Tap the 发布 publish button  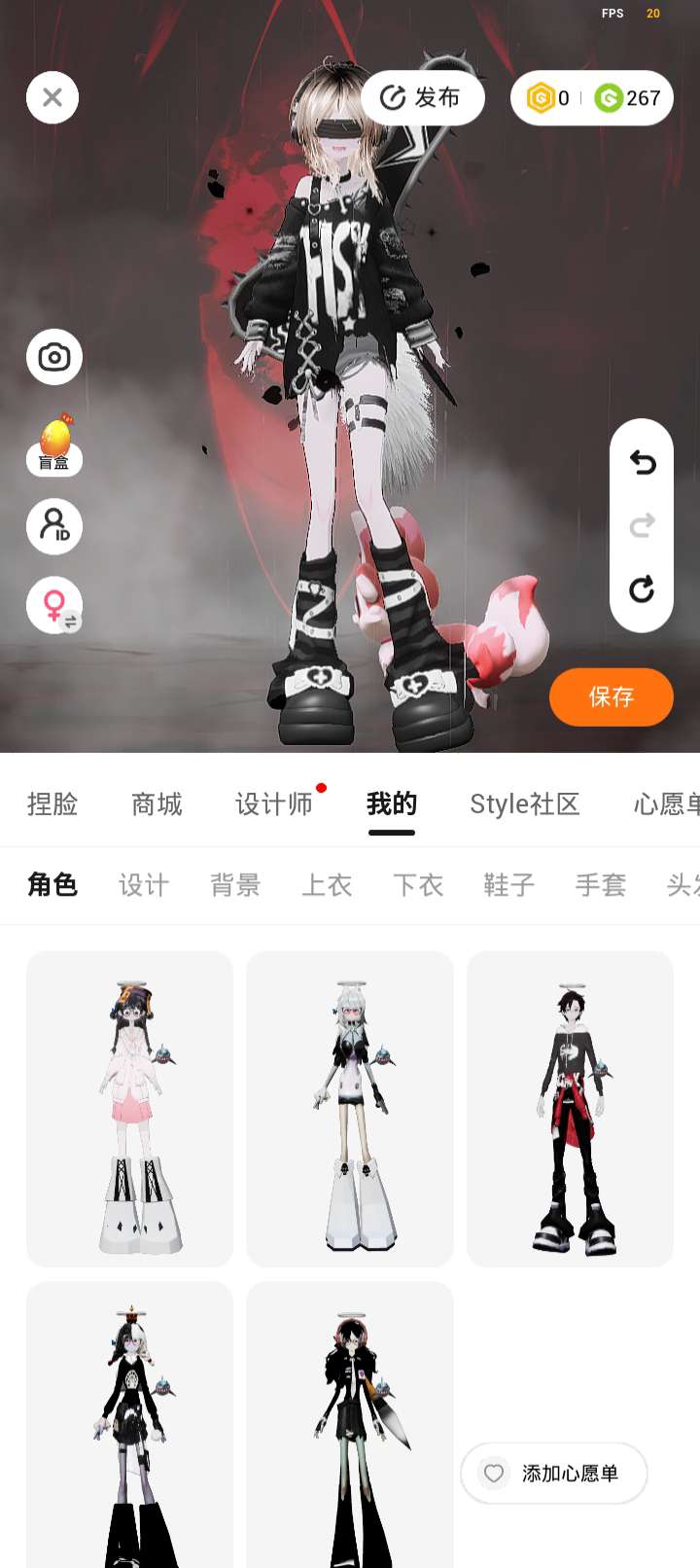[x=422, y=97]
